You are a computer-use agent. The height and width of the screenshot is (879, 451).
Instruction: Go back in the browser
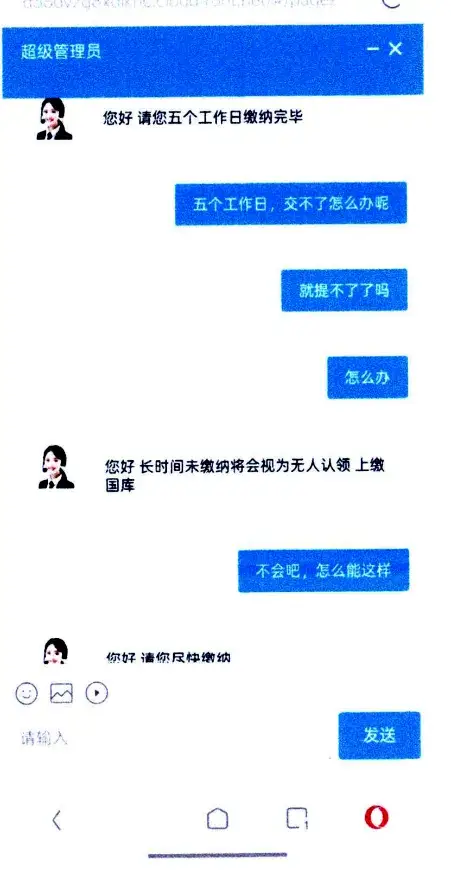coord(56,820)
